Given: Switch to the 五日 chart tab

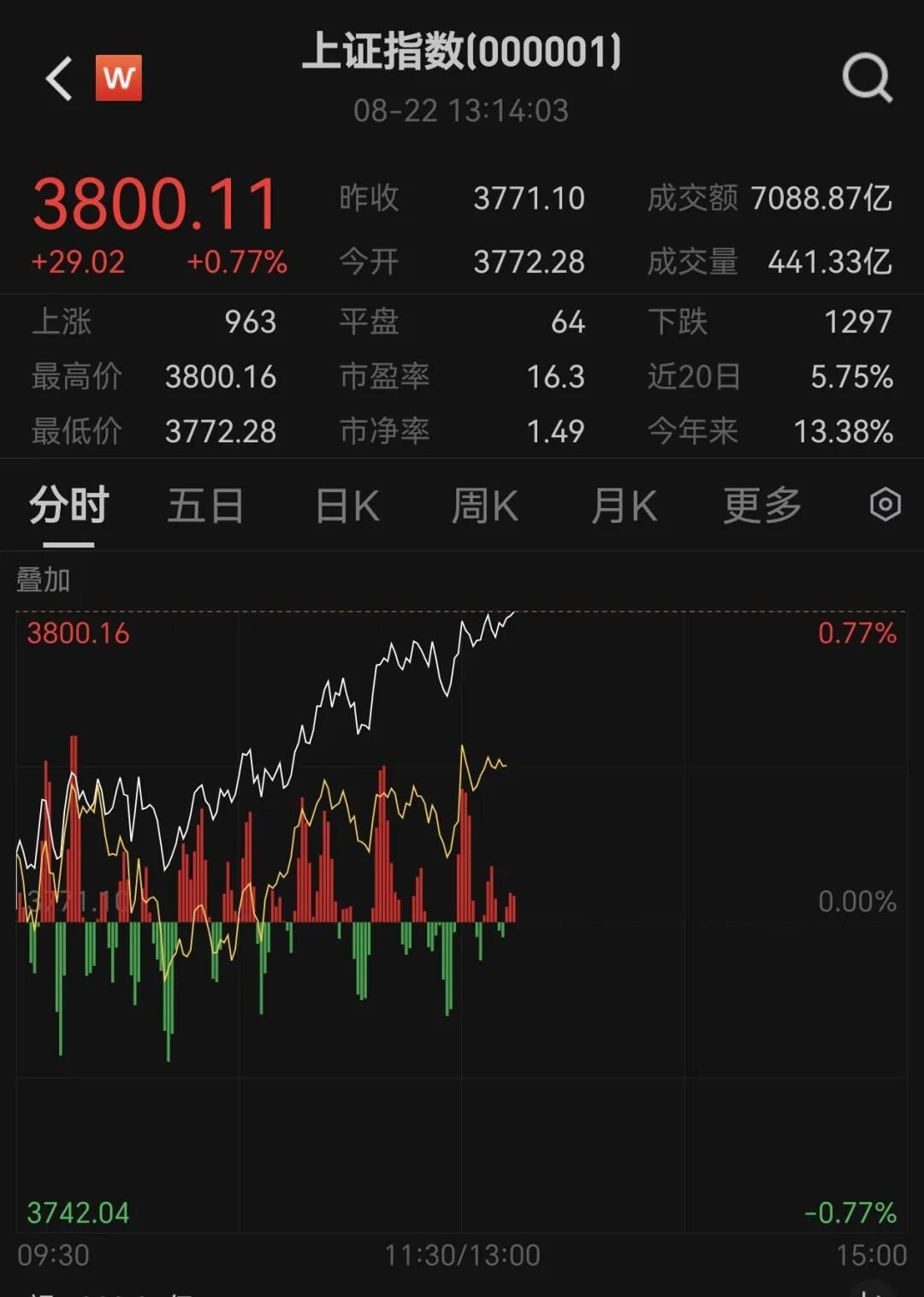Looking at the screenshot, I should pos(205,505).
